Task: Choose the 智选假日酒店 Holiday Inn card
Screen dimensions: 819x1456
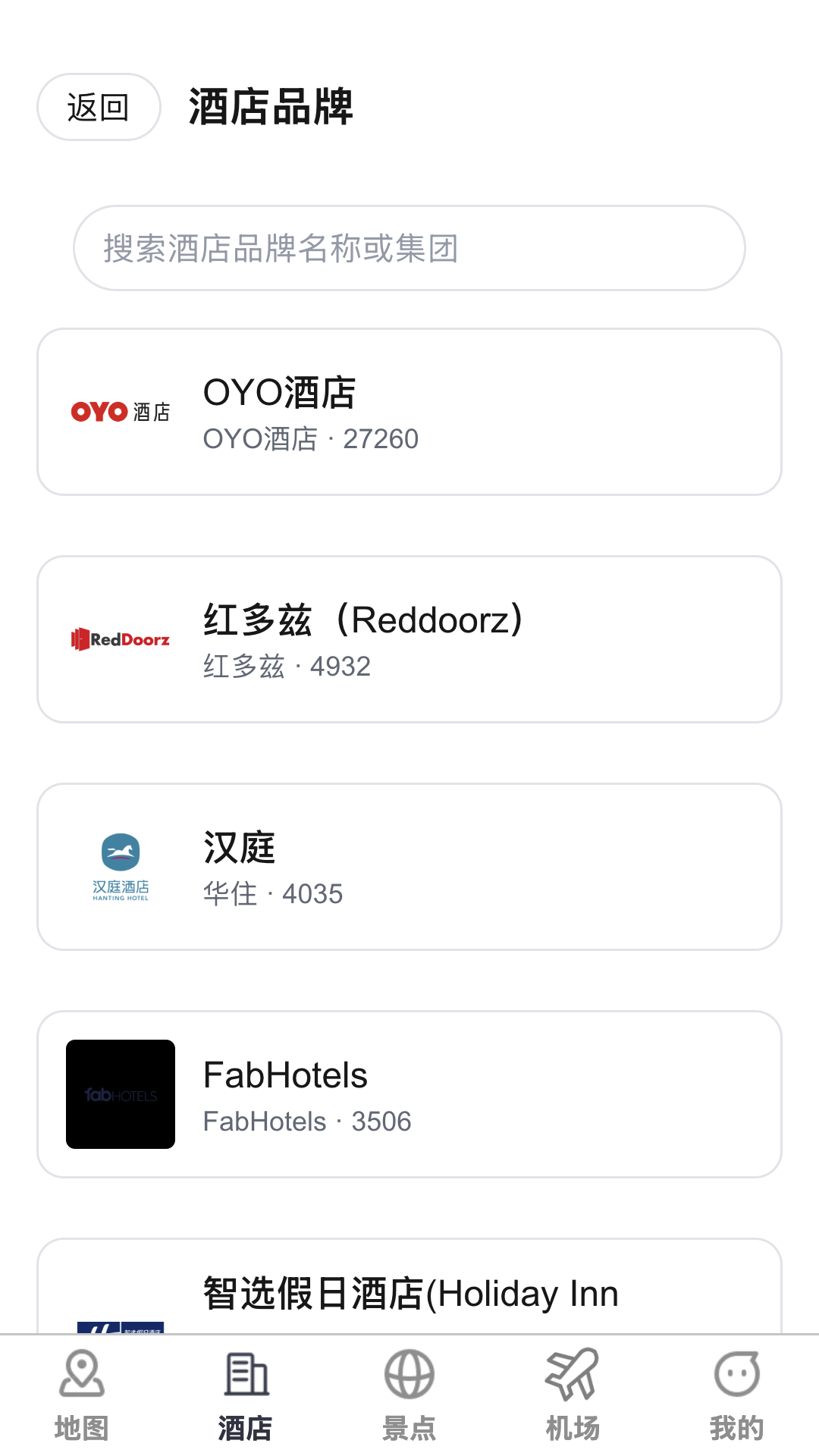Action: point(409,1291)
